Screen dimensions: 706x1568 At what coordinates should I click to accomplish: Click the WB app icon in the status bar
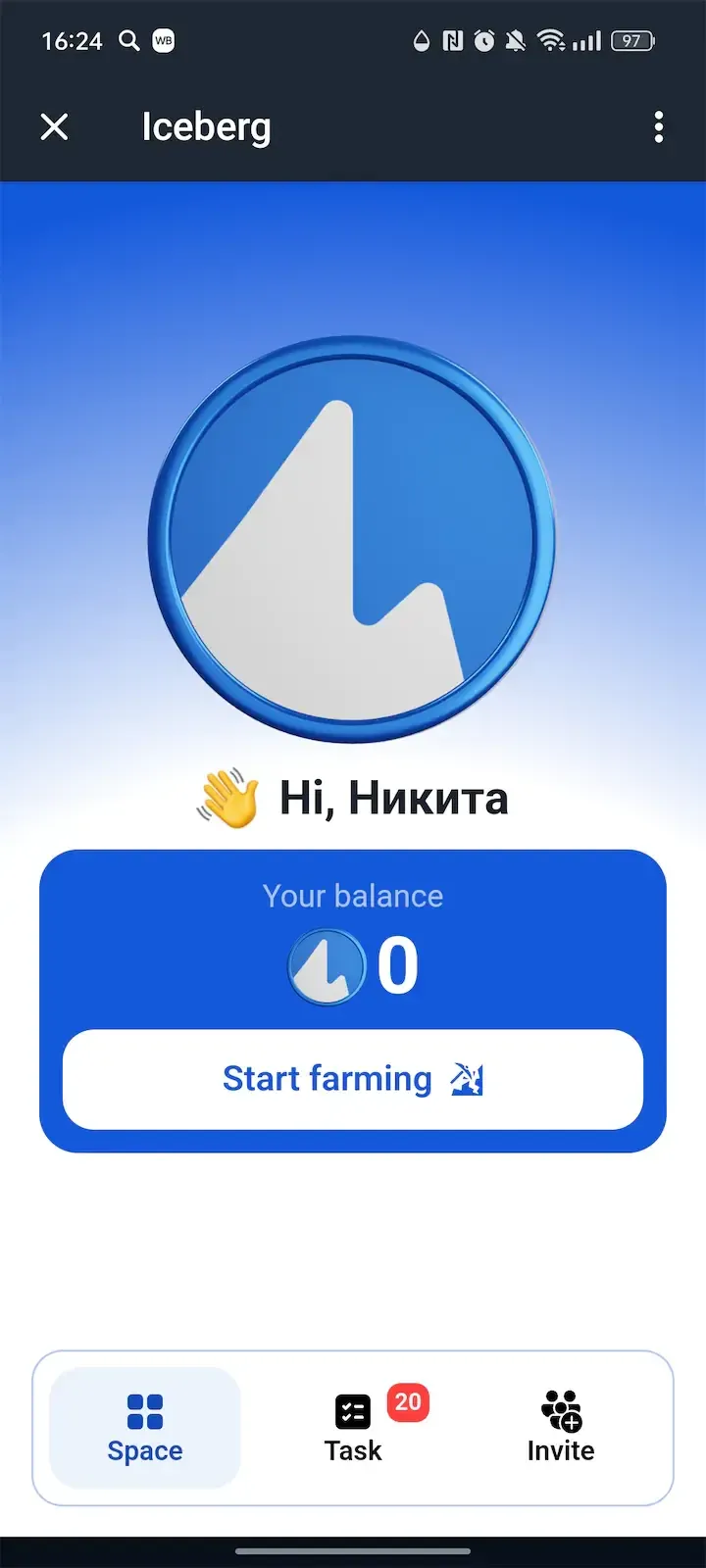point(163,41)
